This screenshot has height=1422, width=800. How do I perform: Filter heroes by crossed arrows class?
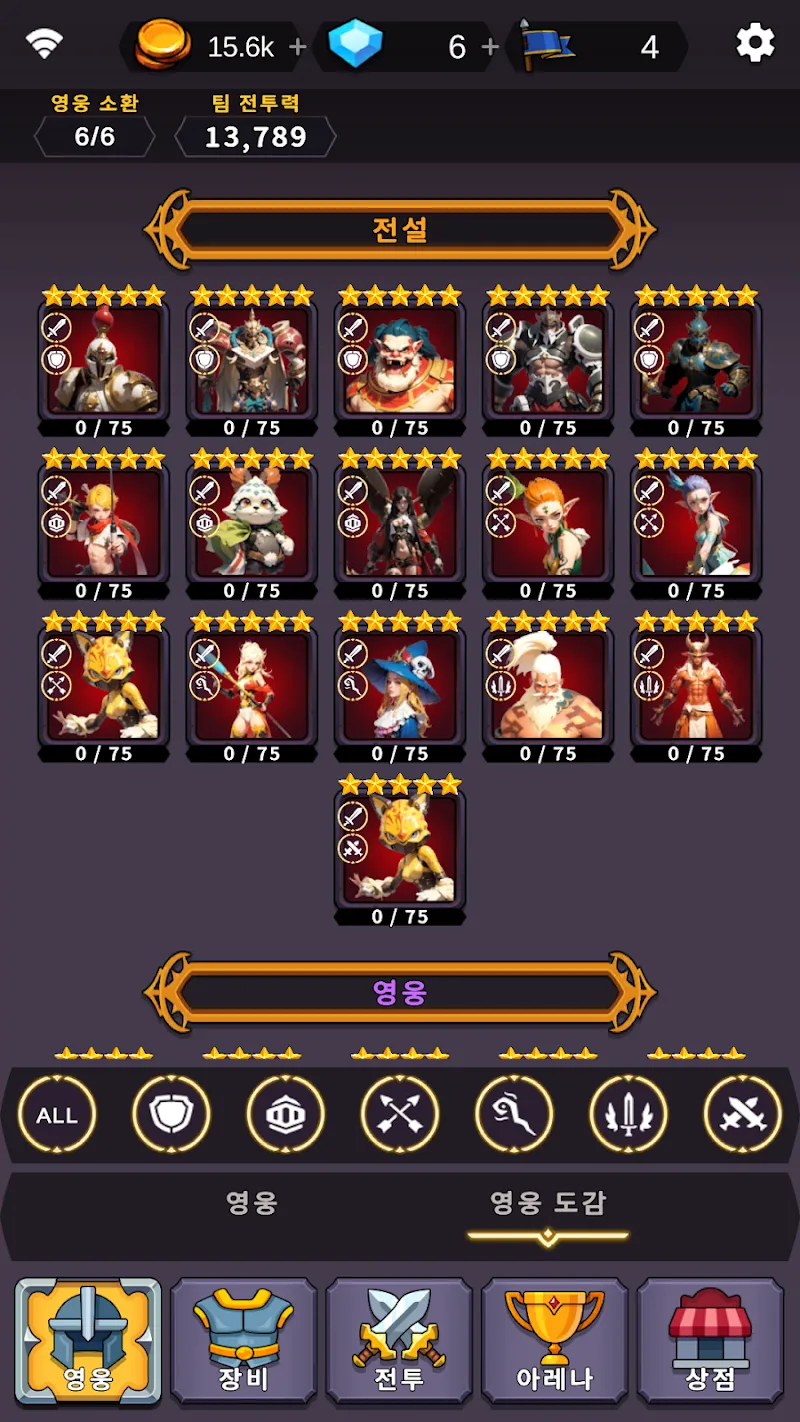[x=400, y=1115]
